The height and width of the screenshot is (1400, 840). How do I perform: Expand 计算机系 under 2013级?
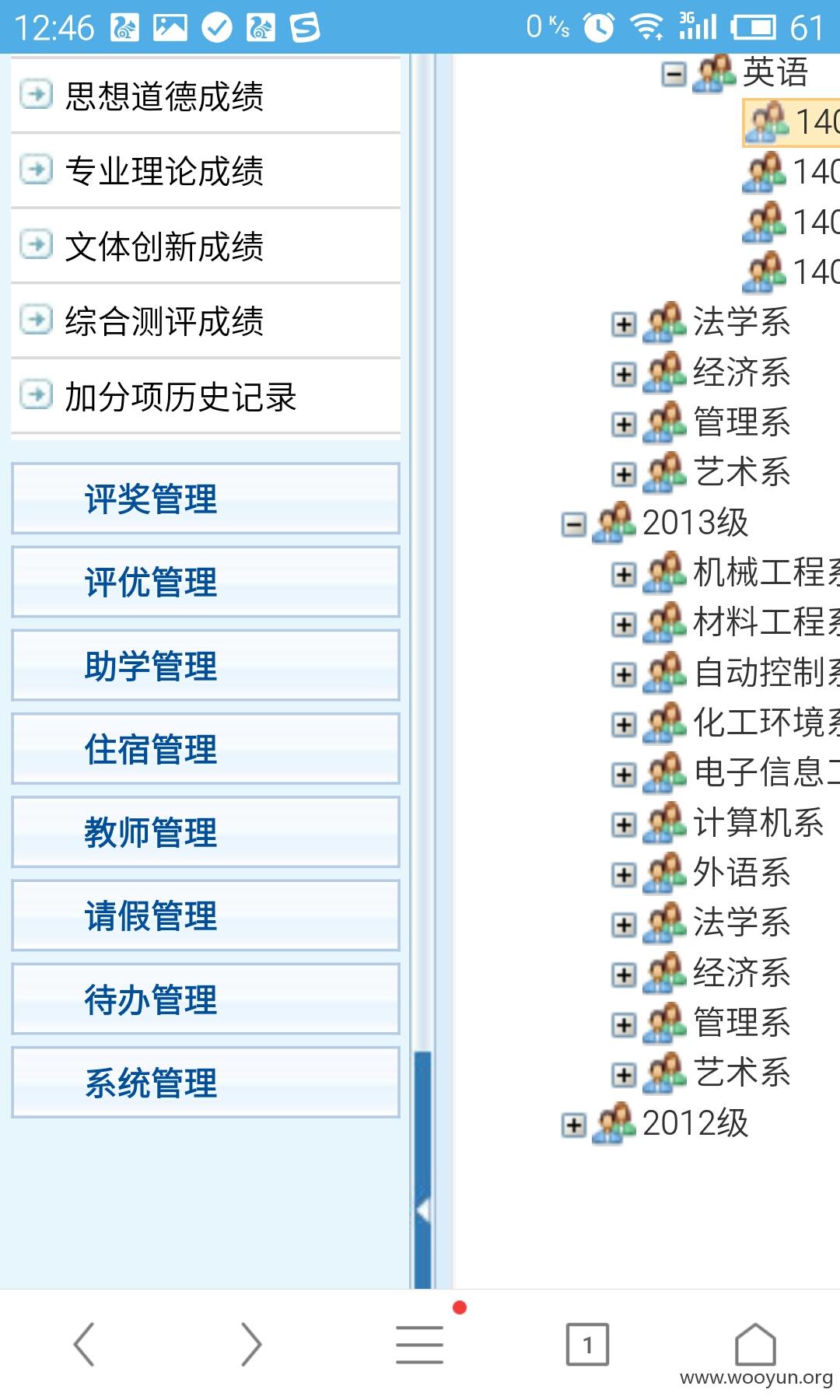[x=624, y=824]
